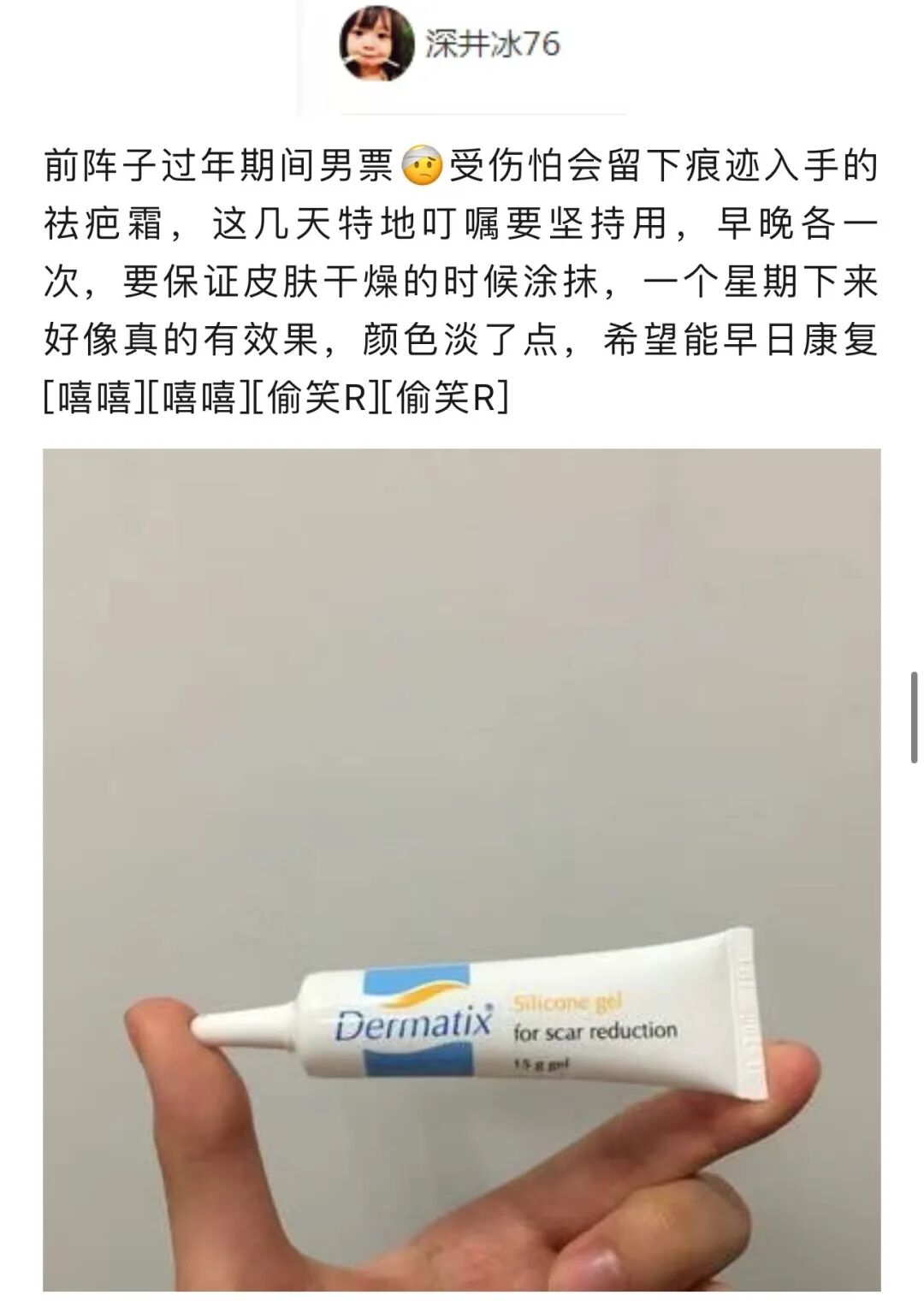Open the Dermatix scar gel photo
Image resolution: width=924 pixels, height=1301 pixels.
[x=462, y=869]
